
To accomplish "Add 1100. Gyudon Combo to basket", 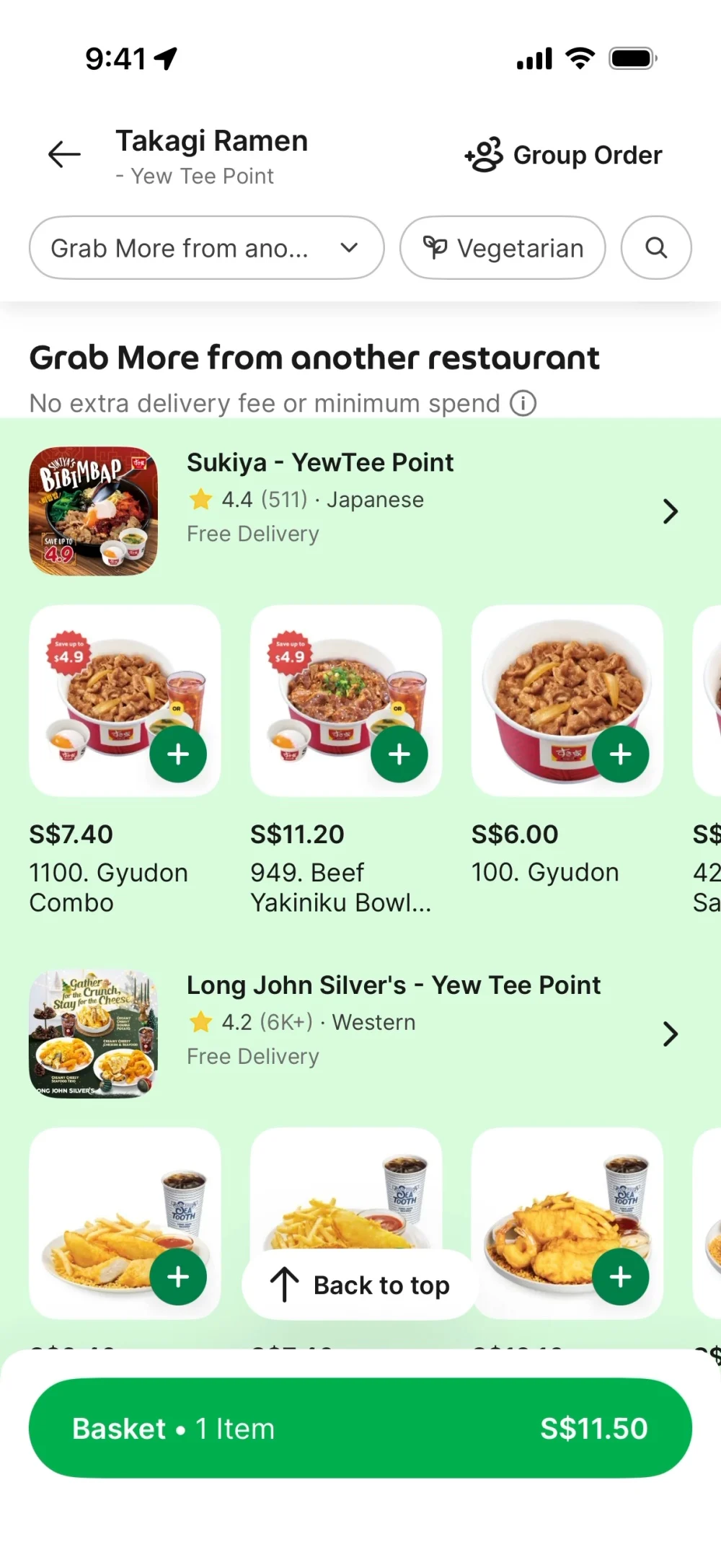I will click(x=178, y=754).
